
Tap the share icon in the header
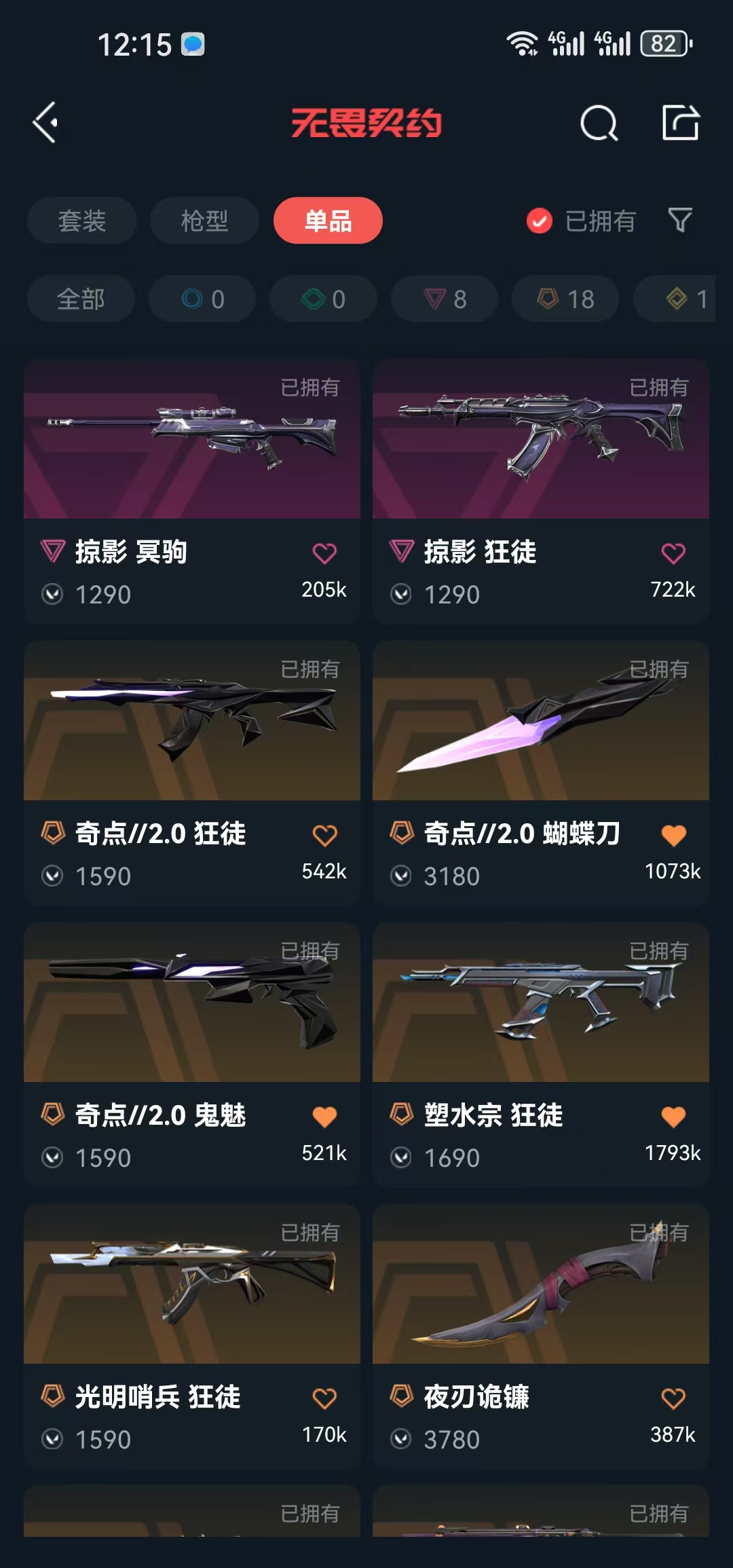tap(681, 123)
